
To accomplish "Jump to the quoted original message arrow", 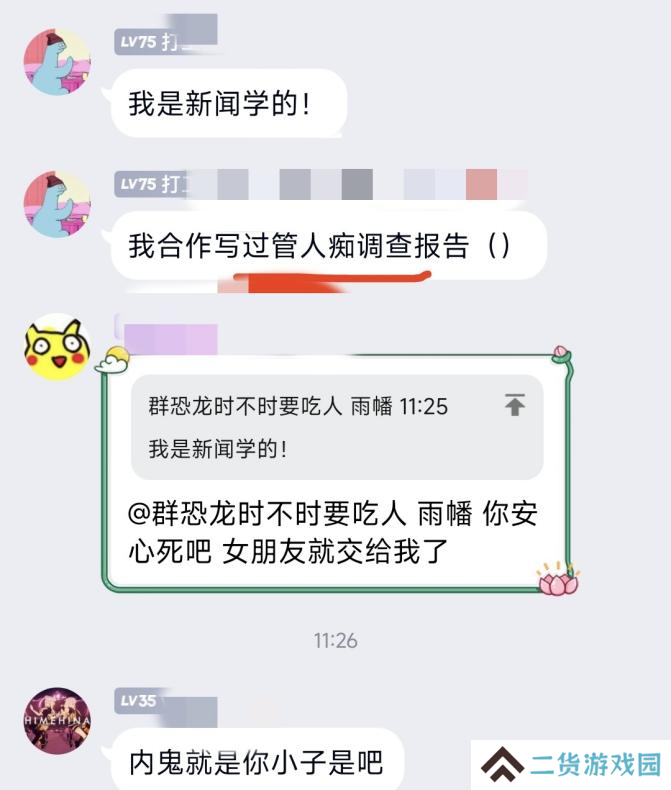I will [x=514, y=405].
